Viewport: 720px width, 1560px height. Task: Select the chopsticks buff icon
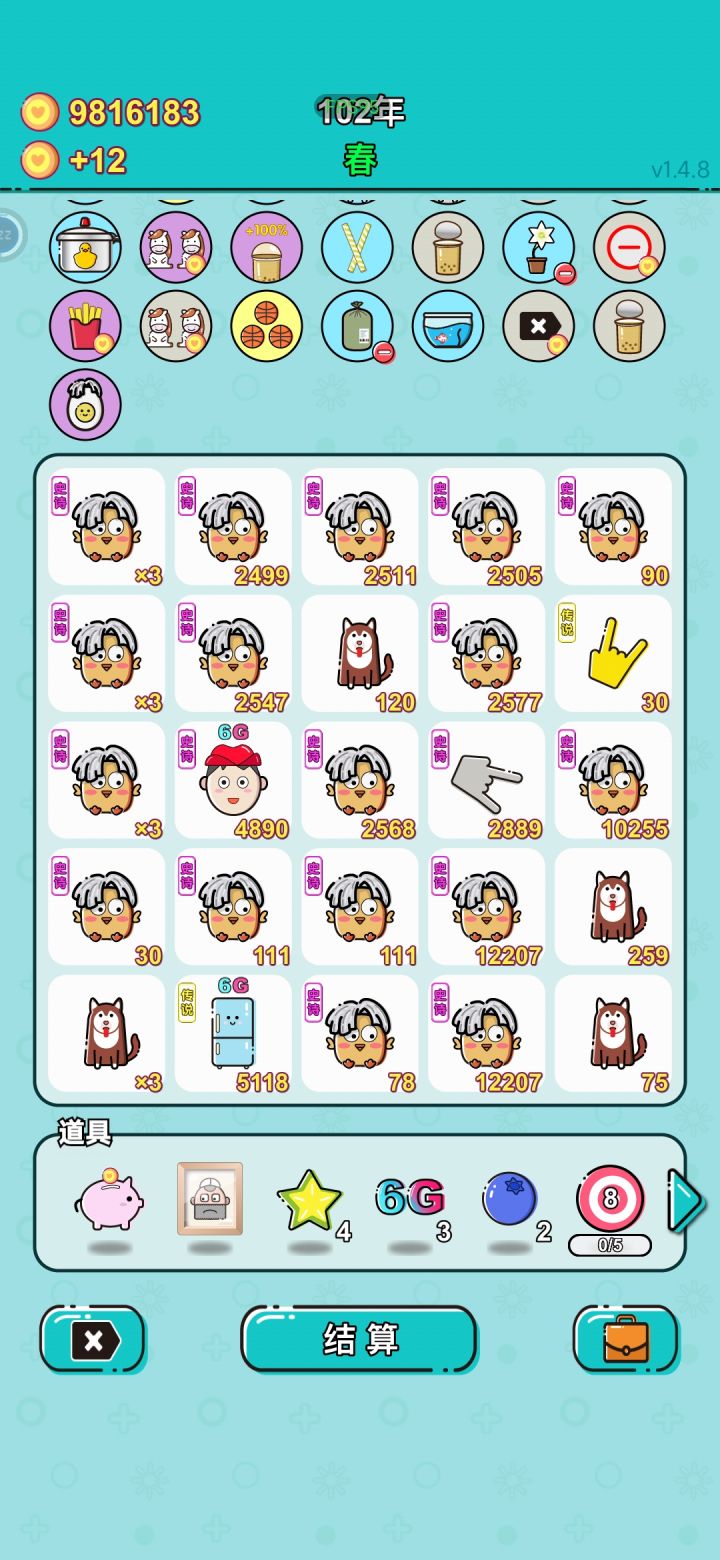coord(357,246)
